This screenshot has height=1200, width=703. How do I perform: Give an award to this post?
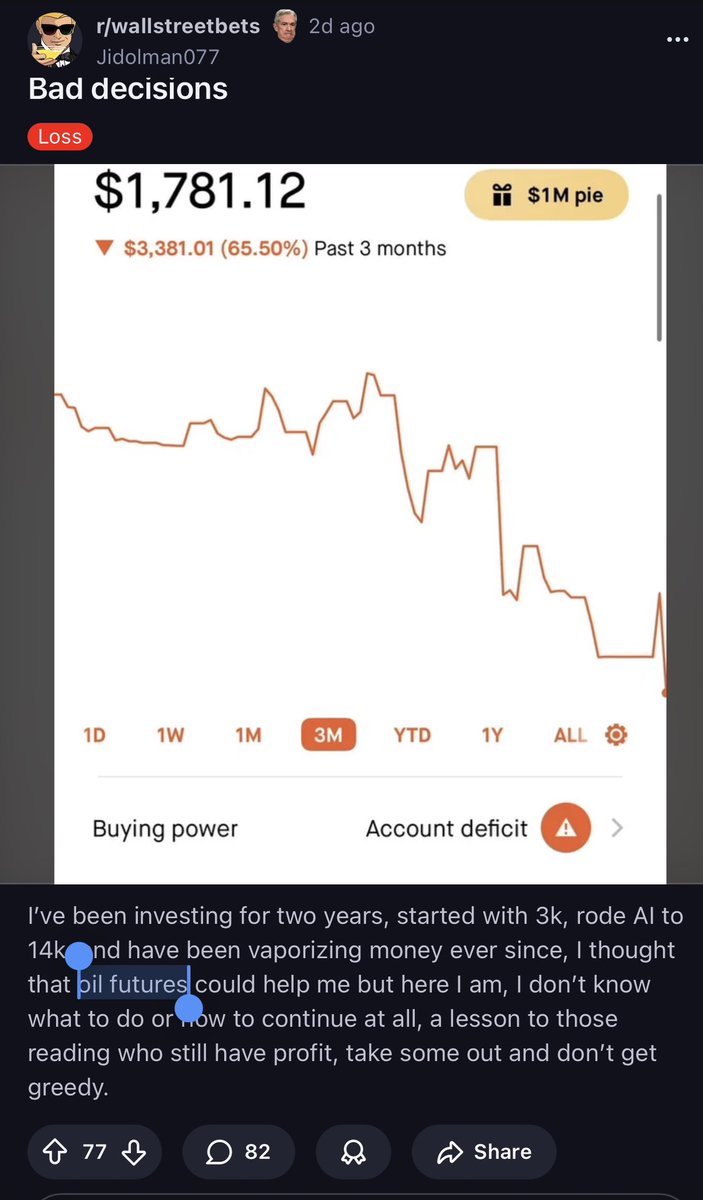(x=353, y=1152)
